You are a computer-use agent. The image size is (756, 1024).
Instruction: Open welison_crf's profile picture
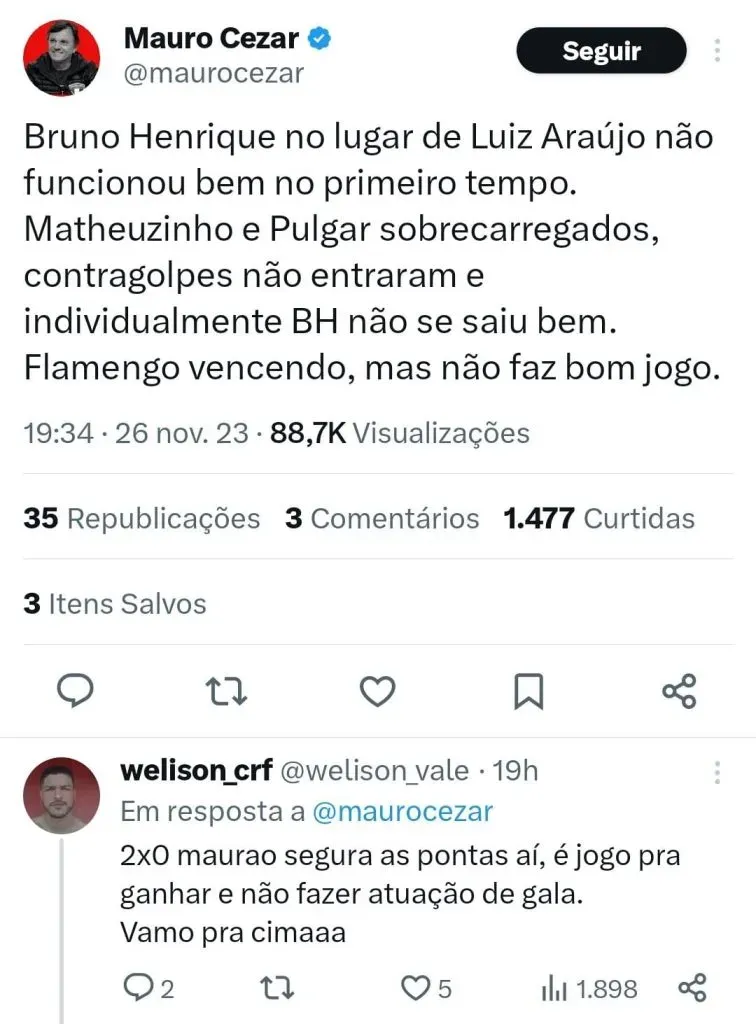(x=61, y=796)
